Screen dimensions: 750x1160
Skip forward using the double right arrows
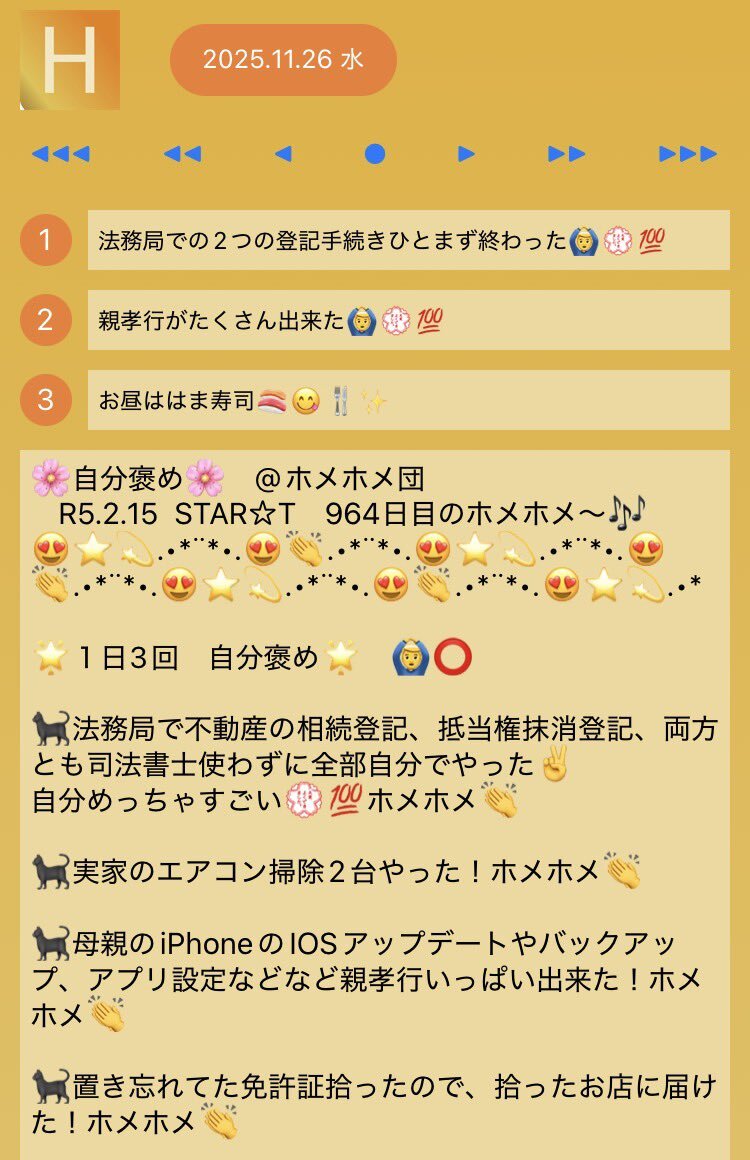pyautogui.click(x=567, y=154)
